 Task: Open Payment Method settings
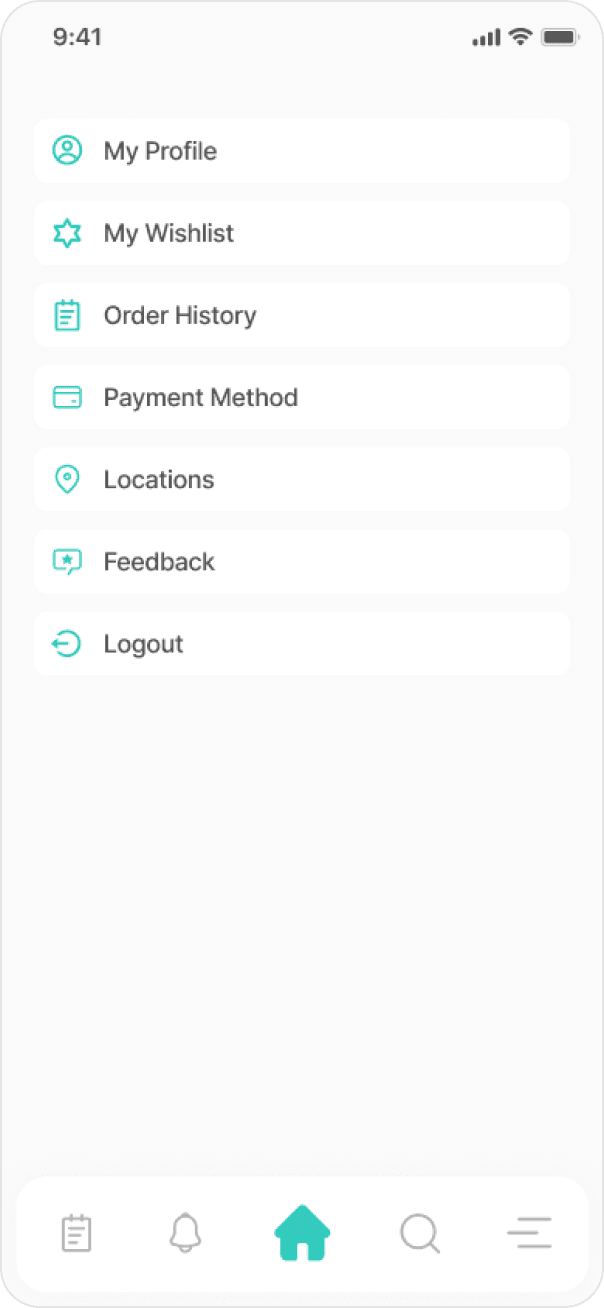[x=302, y=397]
